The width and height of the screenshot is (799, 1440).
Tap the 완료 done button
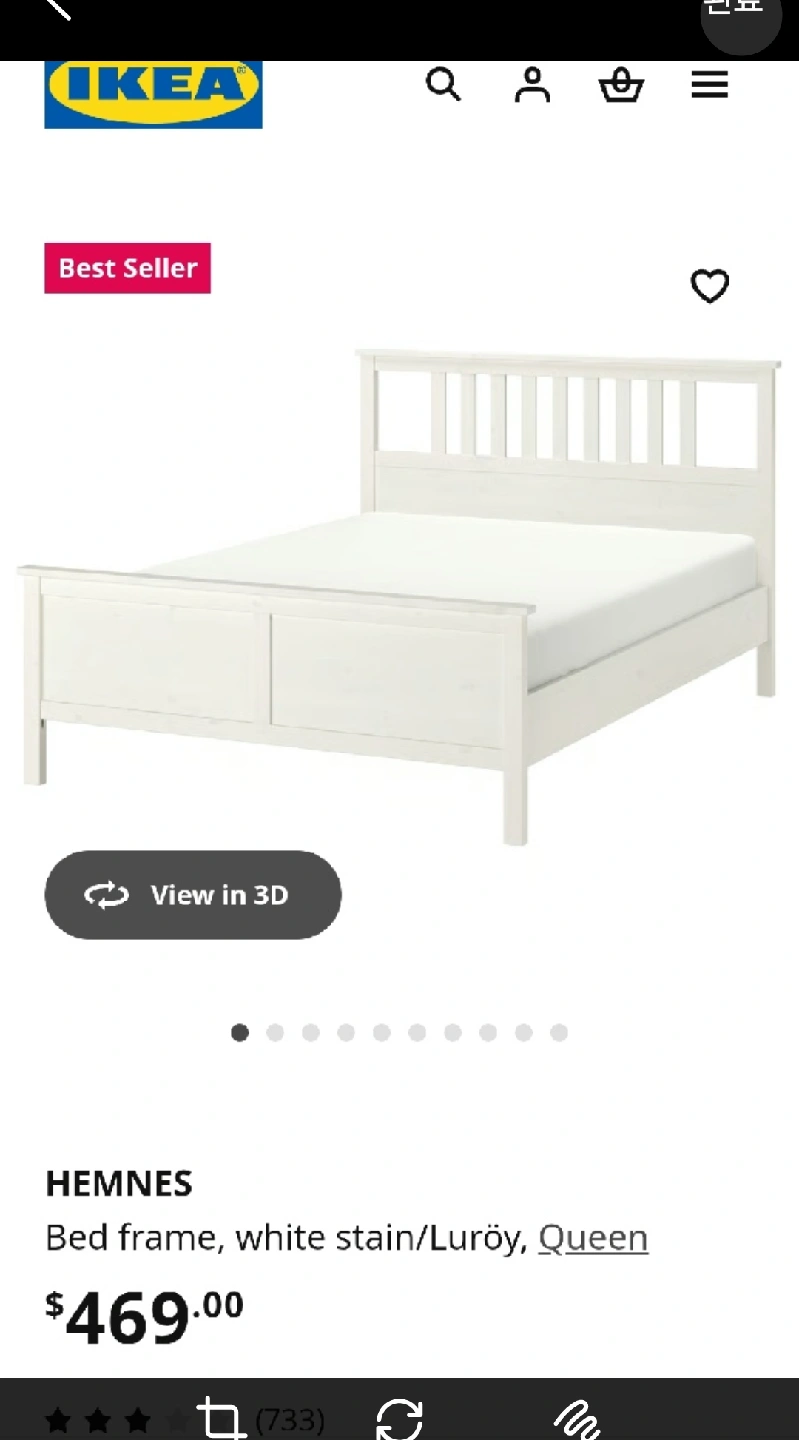tap(740, 15)
